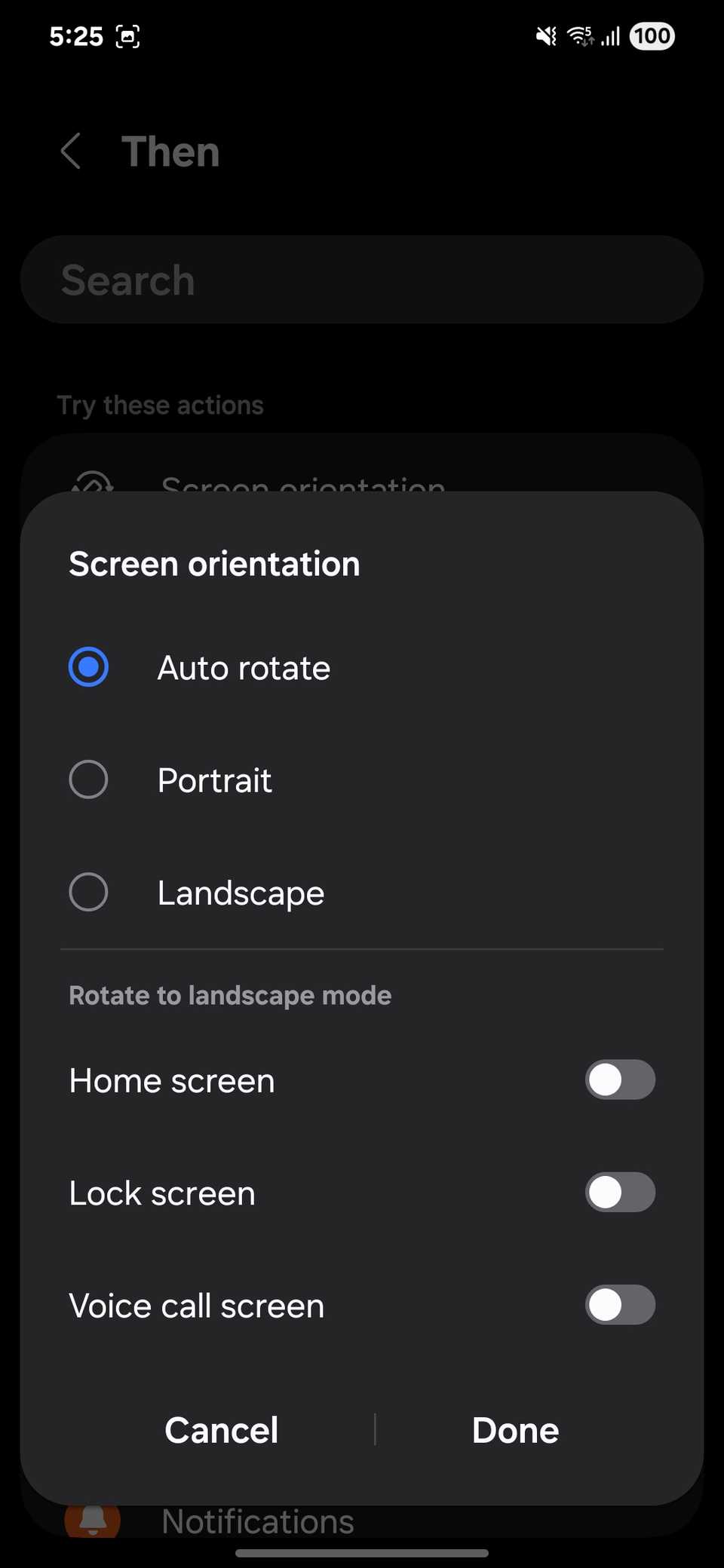Tap the 5G Wi-Fi icon in status bar
The width and height of the screenshot is (724, 1568).
pos(581,35)
